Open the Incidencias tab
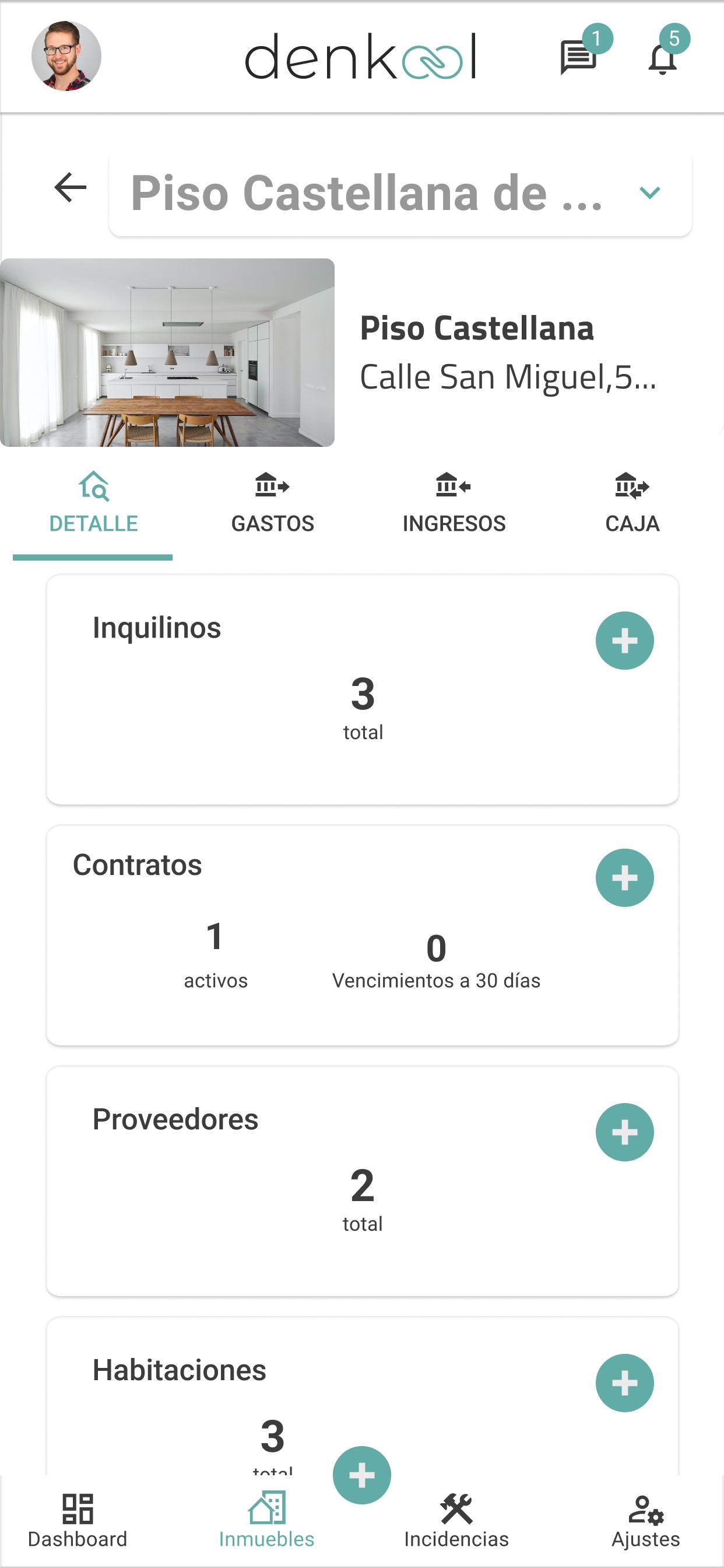Image resolution: width=724 pixels, height=1568 pixels. 456,1521
